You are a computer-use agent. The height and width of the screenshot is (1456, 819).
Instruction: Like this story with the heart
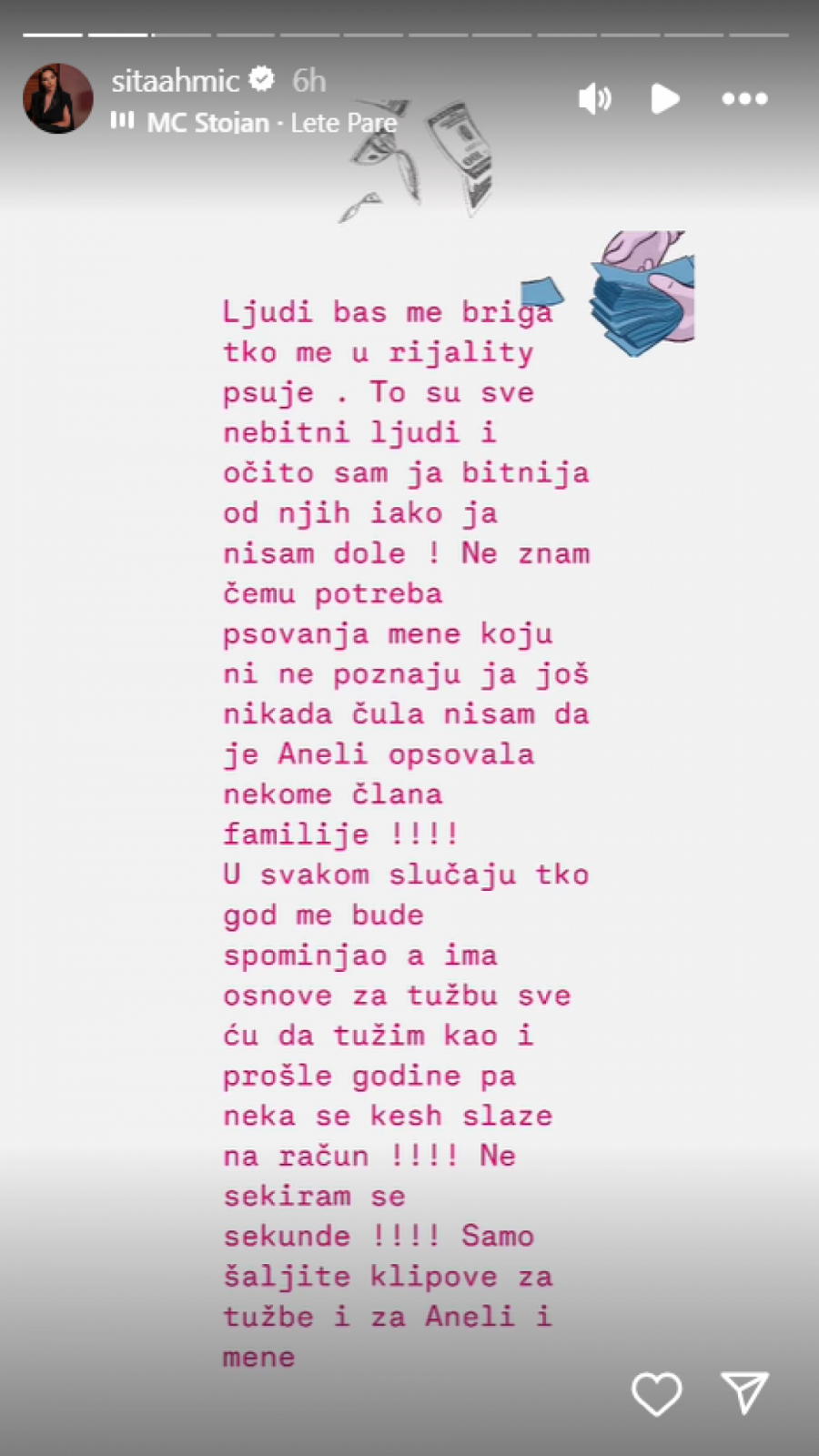click(656, 1393)
